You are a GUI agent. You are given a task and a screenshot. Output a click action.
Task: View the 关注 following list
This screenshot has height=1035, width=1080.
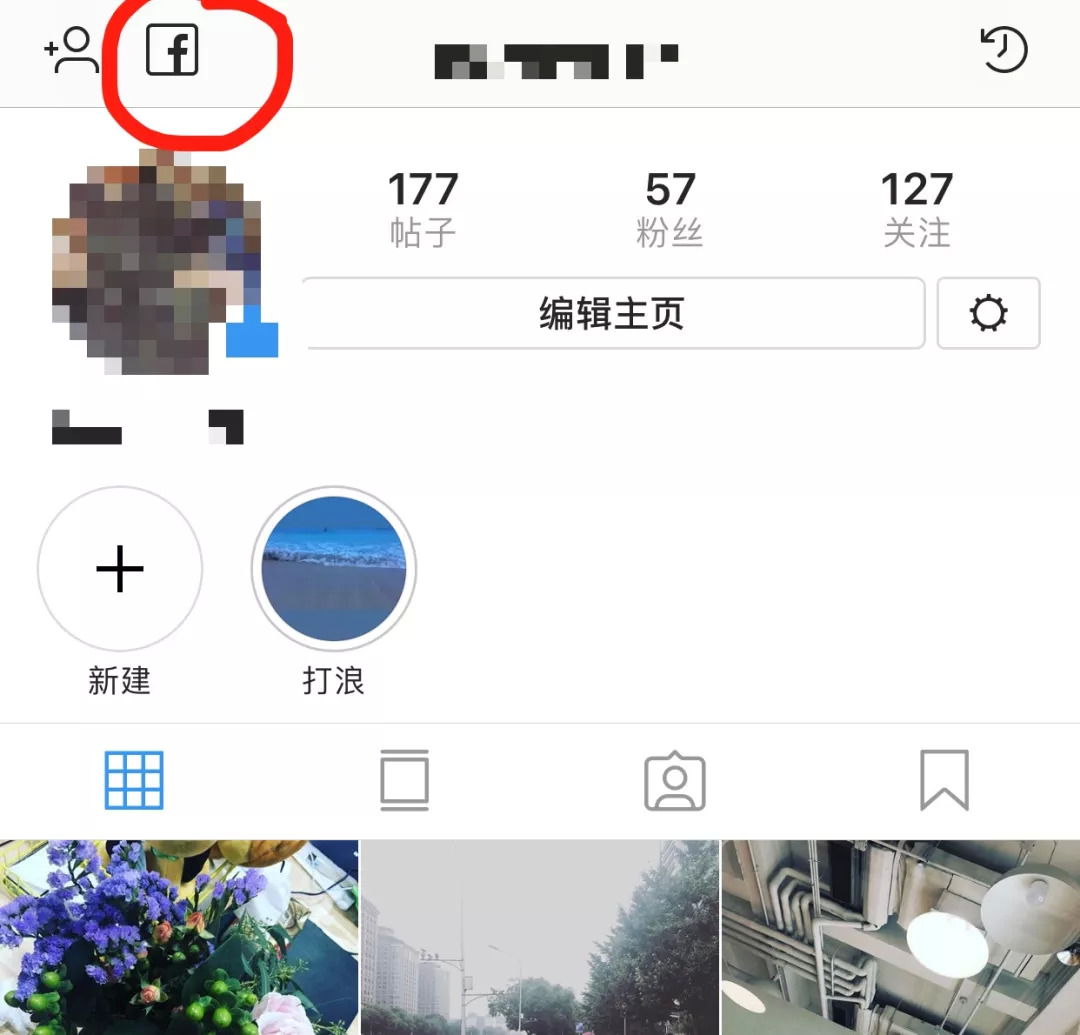point(916,208)
